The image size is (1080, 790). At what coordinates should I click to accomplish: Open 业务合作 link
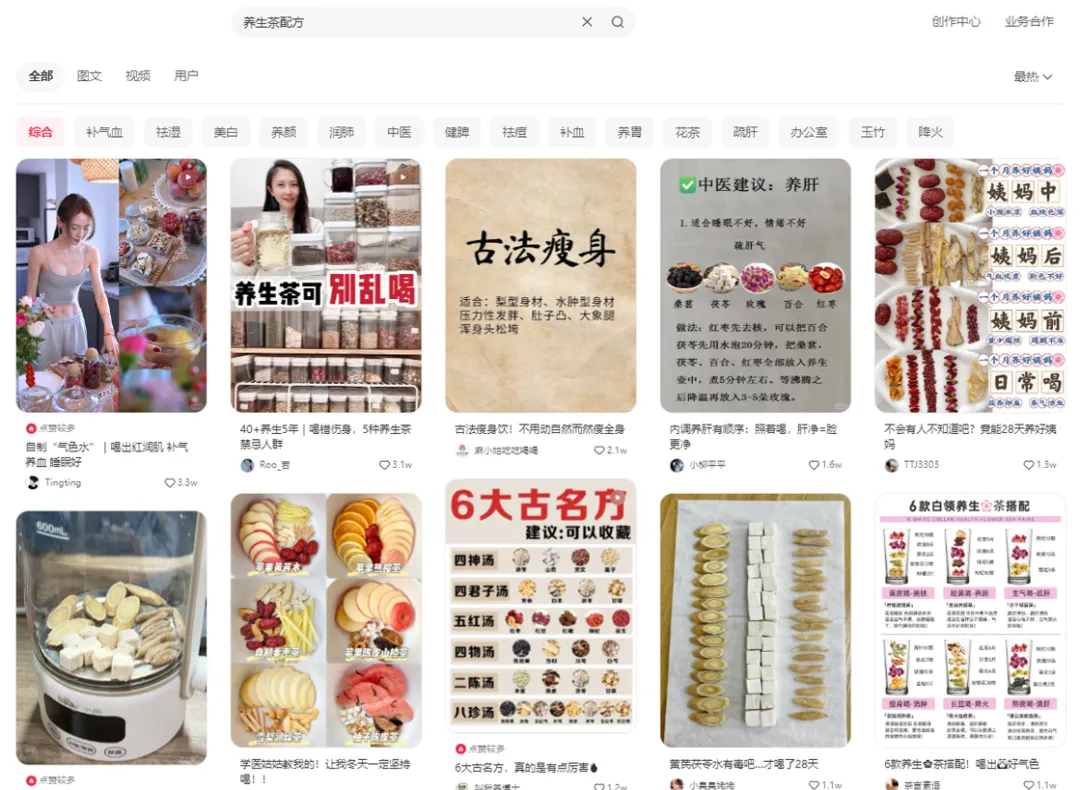1029,21
